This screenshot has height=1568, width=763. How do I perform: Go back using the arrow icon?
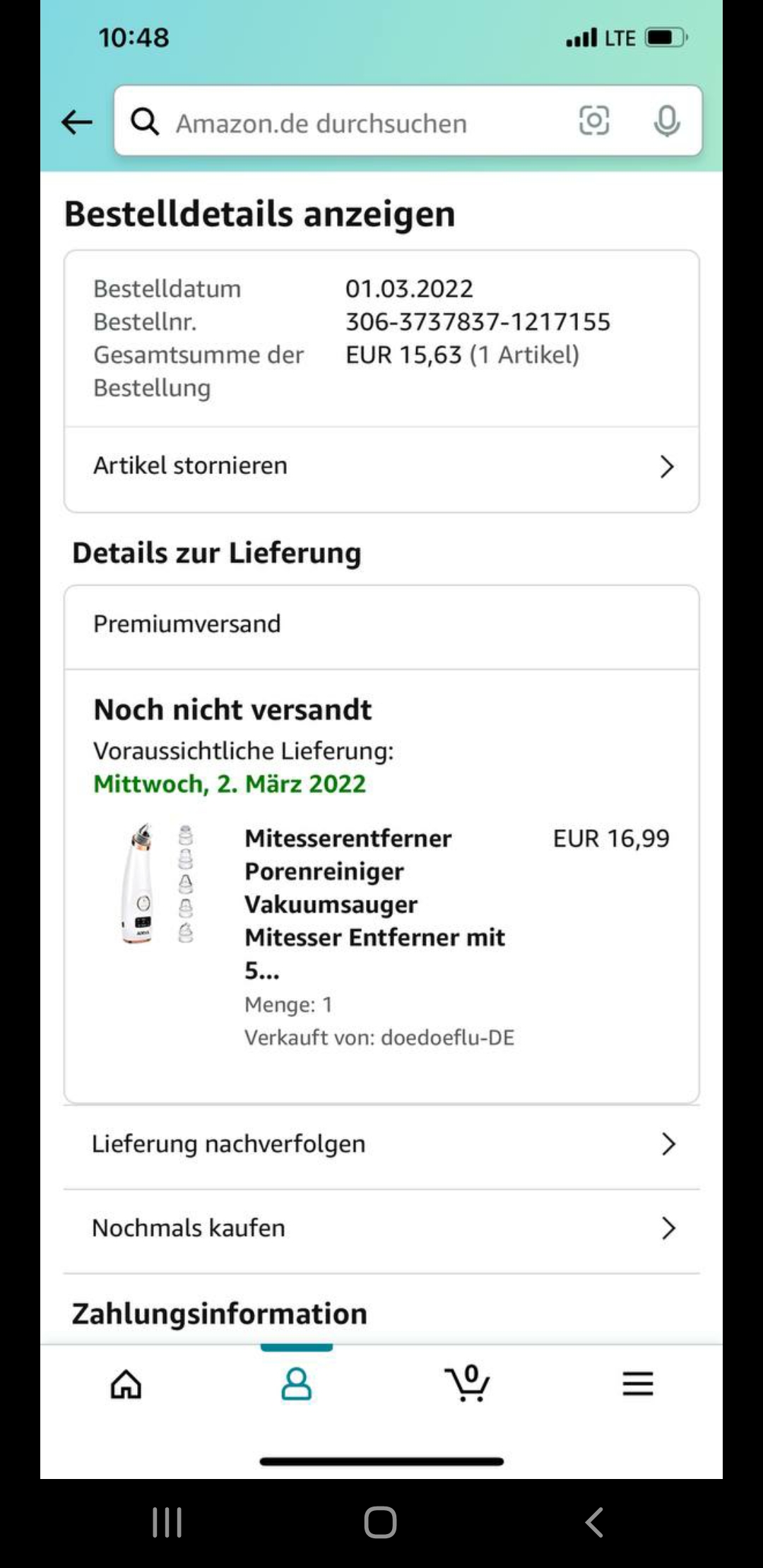77,122
